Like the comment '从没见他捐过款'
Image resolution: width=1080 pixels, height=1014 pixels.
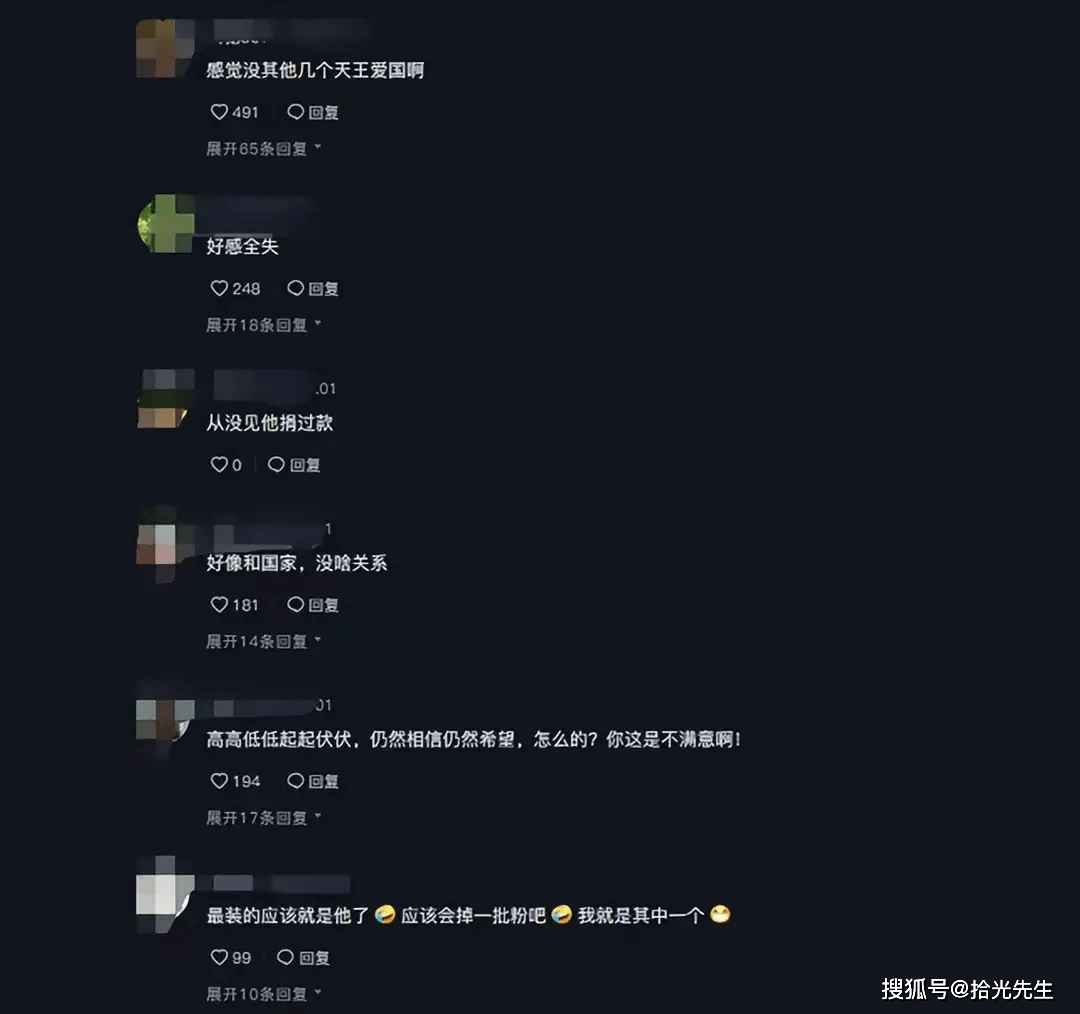point(220,465)
